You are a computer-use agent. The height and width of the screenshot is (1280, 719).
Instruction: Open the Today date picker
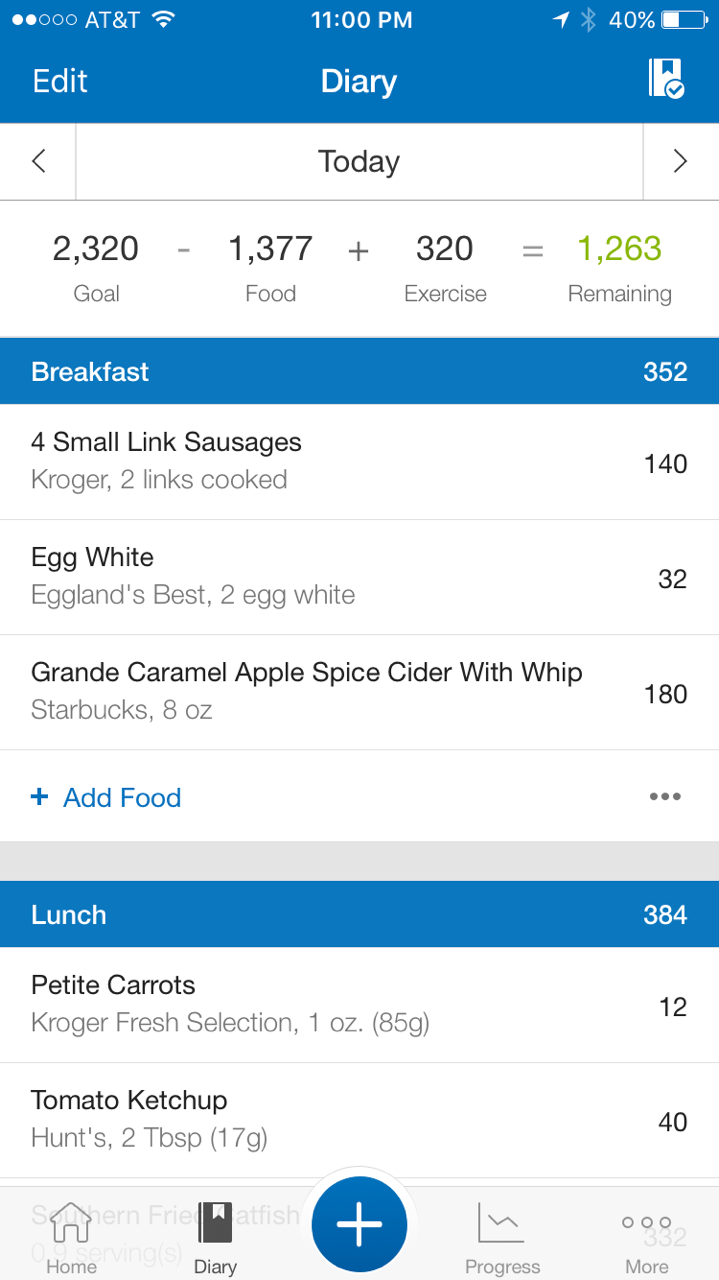(359, 161)
